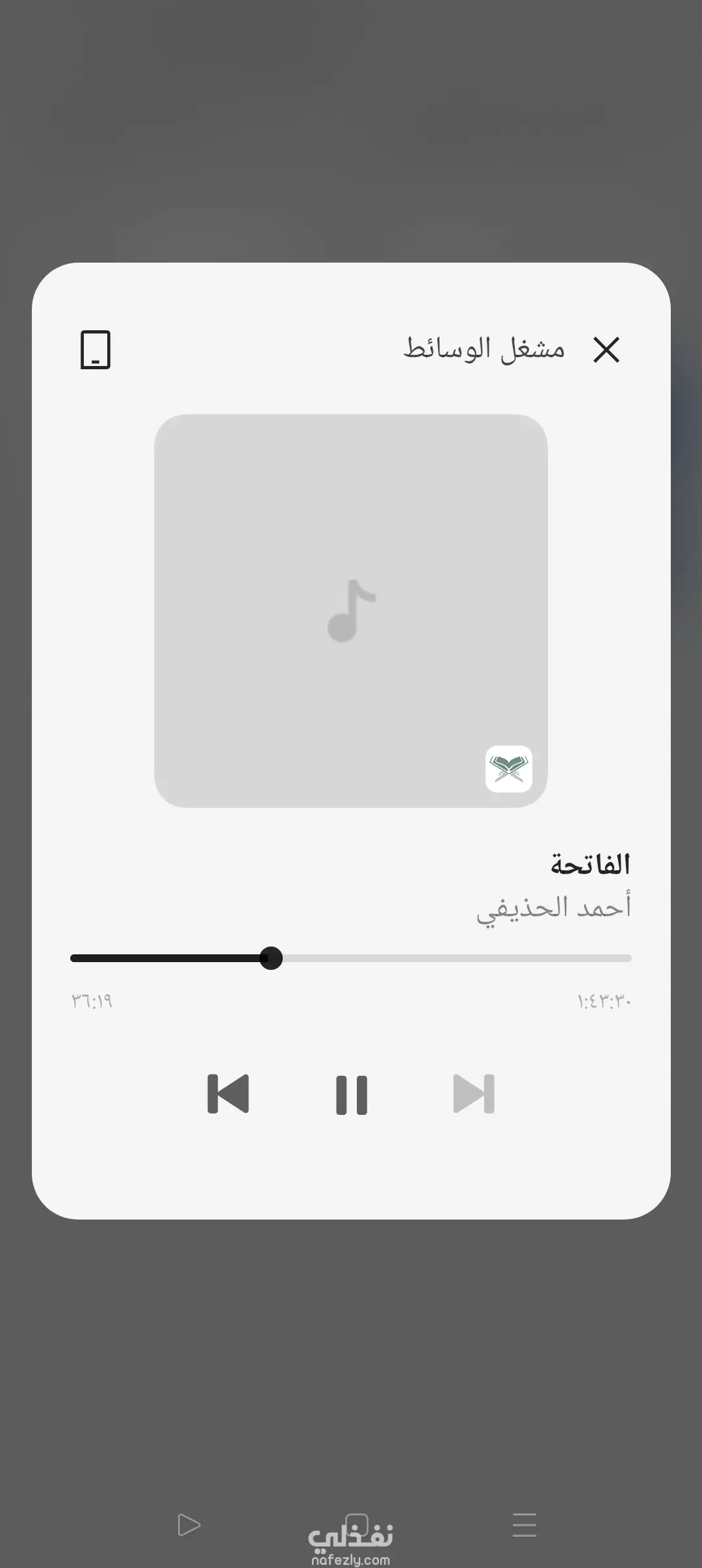Skip back to the previous track
The width and height of the screenshot is (702, 1568).
(228, 1094)
